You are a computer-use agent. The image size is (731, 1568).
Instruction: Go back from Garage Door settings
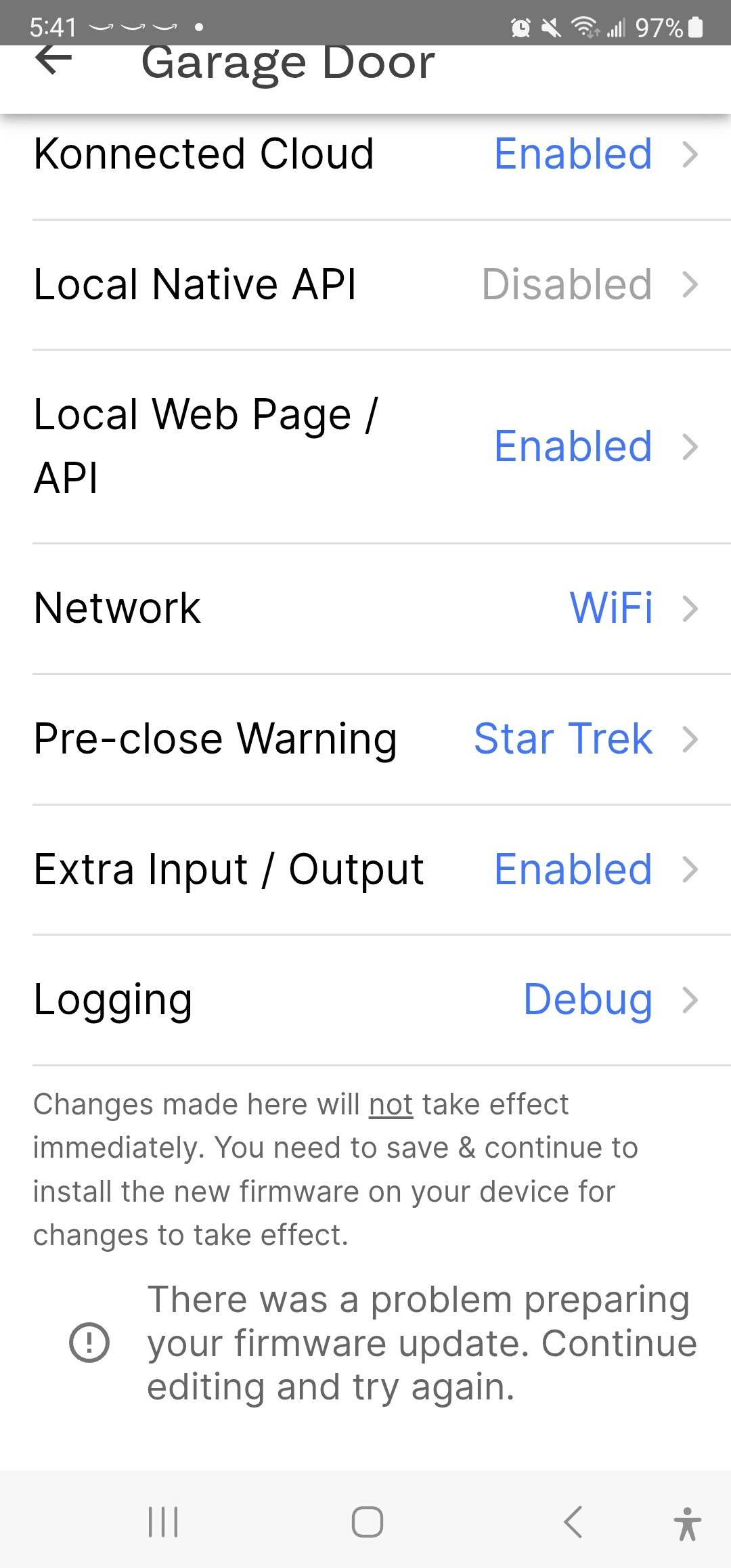53,60
